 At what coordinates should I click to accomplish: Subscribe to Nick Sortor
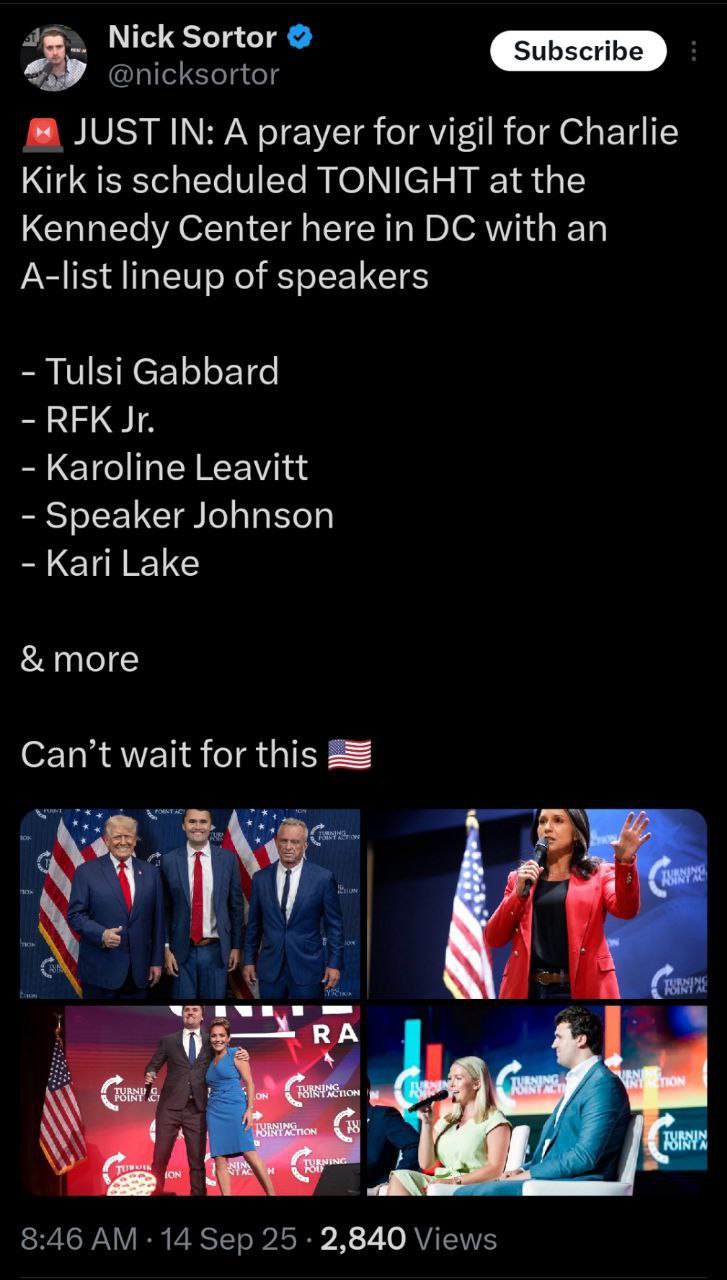click(x=578, y=51)
